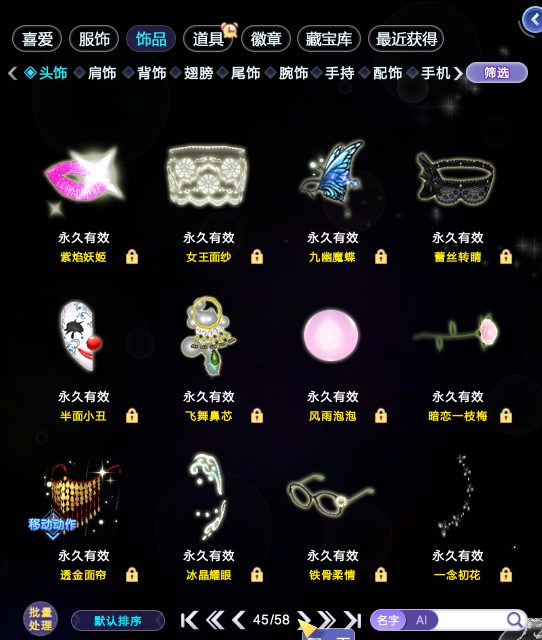The height and width of the screenshot is (640, 542).
Task: Open the 喜爱 tab
Action: 37,39
